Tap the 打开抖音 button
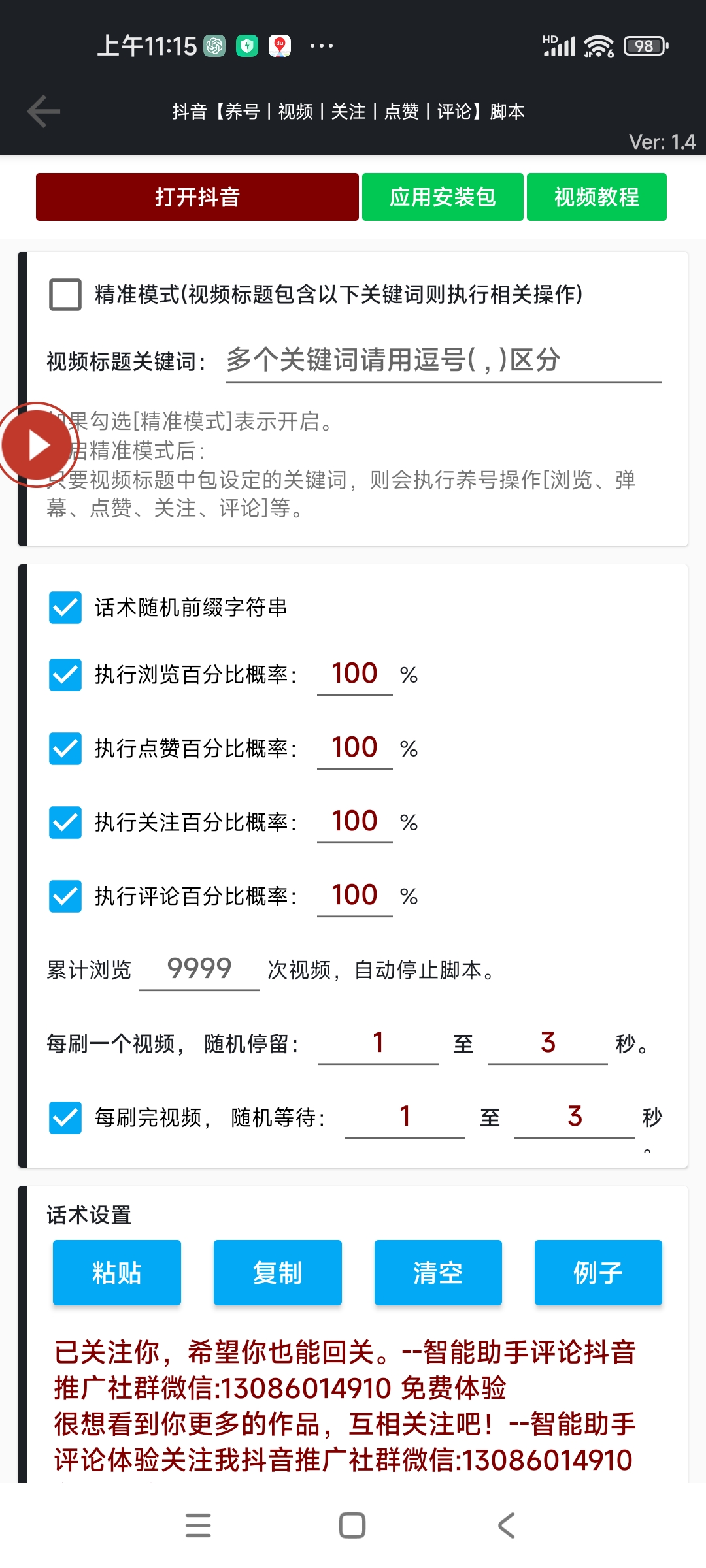Screen dimensions: 706x1568 pos(197,197)
